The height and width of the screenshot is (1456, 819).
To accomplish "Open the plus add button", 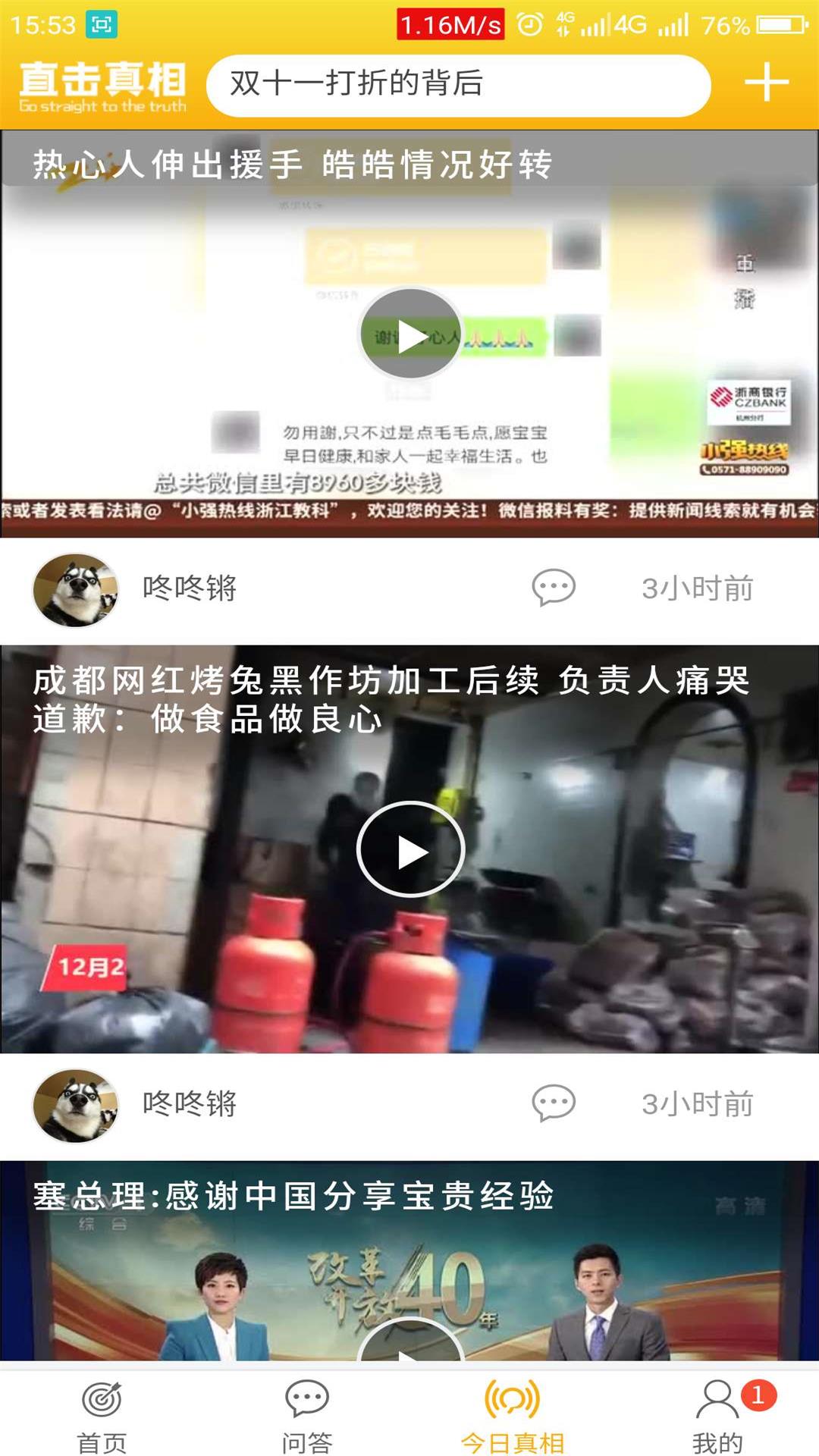I will click(767, 83).
